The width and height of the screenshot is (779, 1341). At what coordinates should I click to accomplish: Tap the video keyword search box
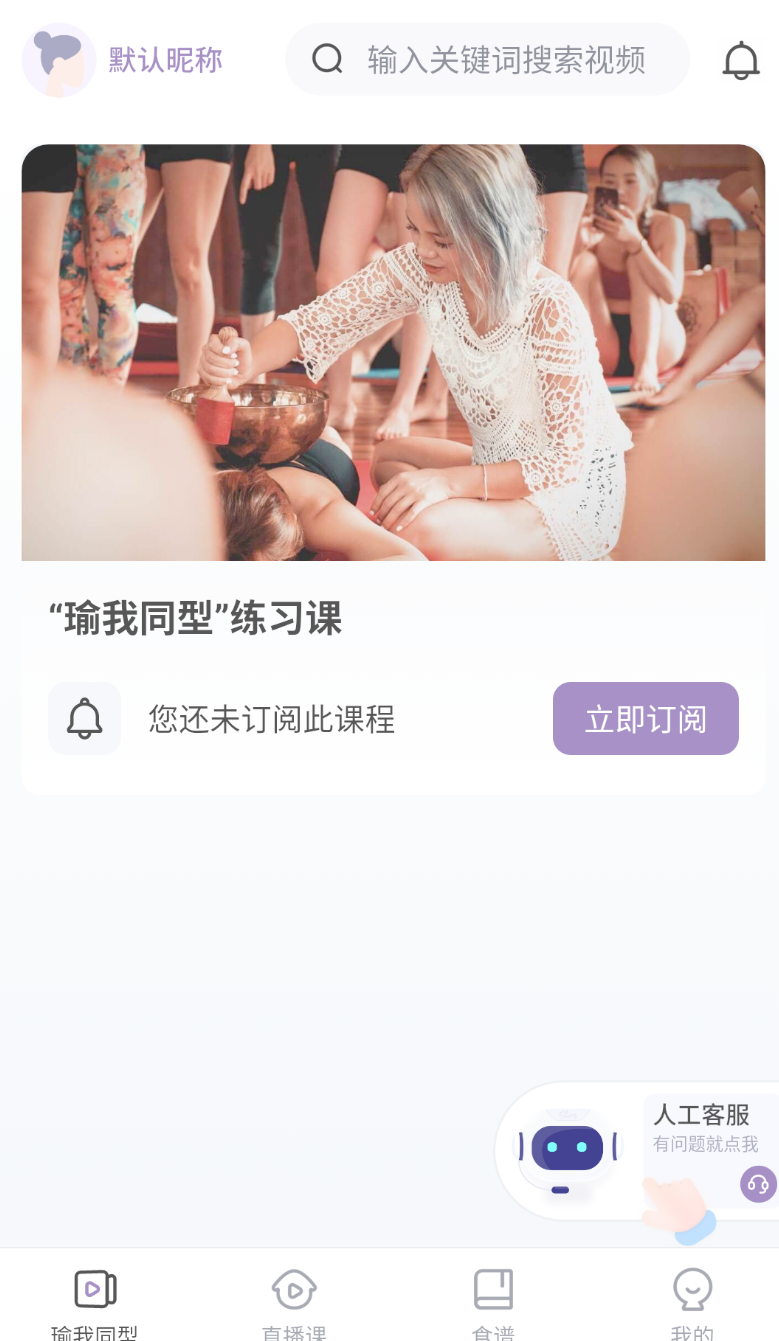click(x=488, y=60)
